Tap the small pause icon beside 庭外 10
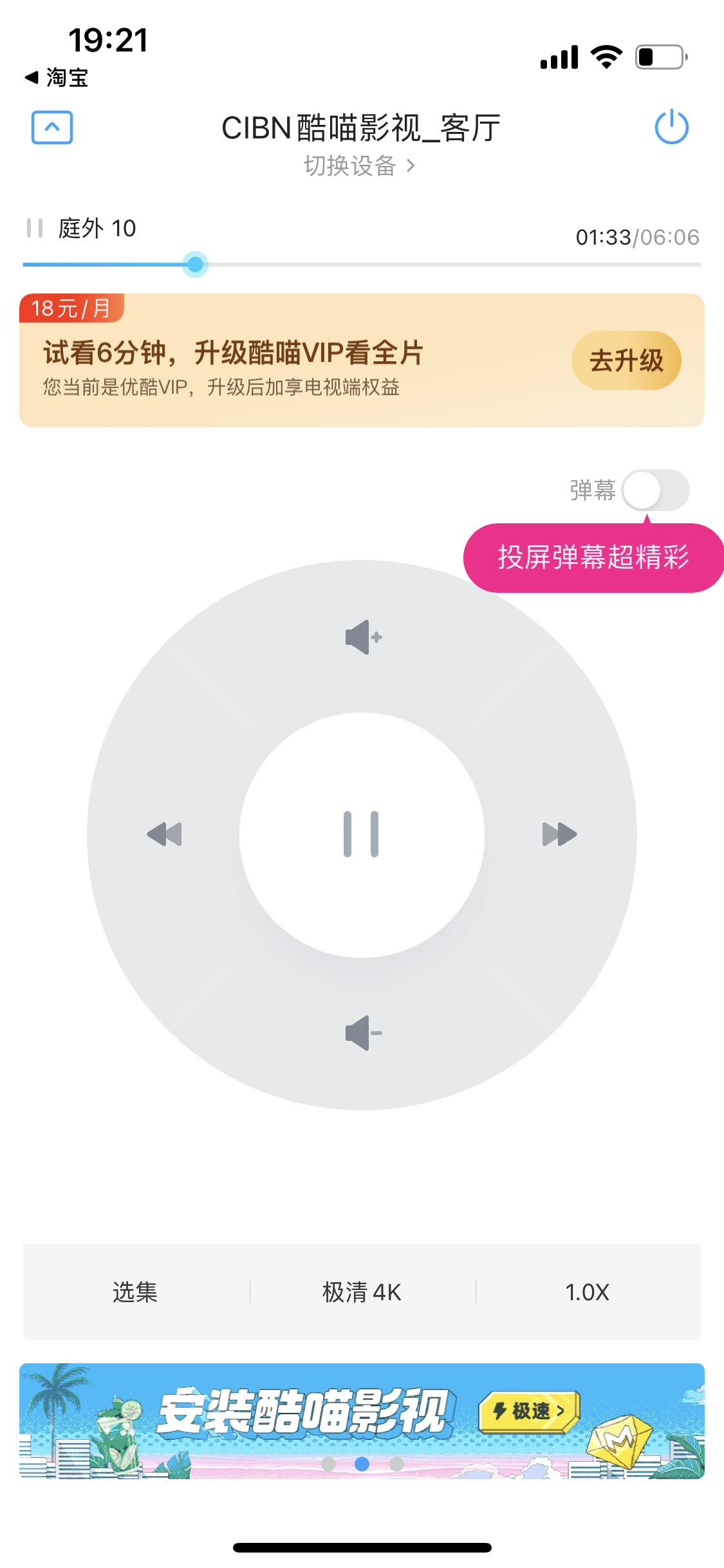This screenshot has width=724, height=1568. tap(35, 228)
